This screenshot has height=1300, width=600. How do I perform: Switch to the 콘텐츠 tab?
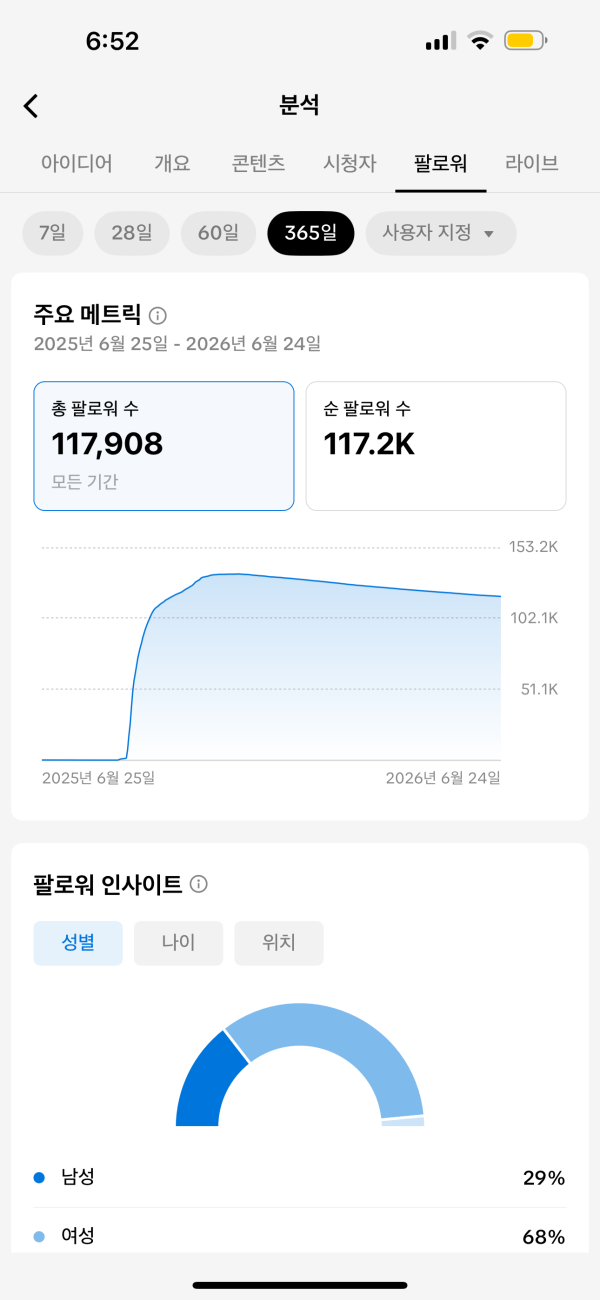click(258, 164)
